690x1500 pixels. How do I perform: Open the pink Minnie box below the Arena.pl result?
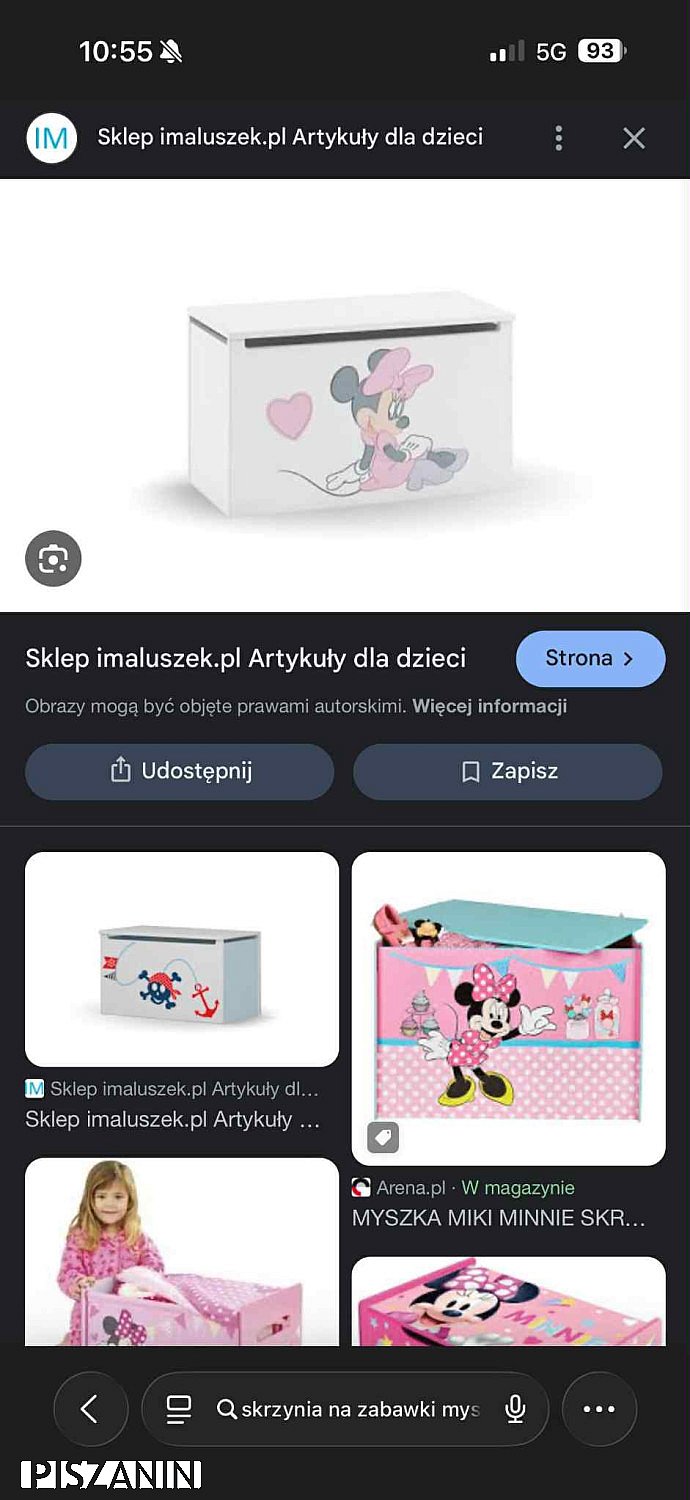tap(508, 1300)
